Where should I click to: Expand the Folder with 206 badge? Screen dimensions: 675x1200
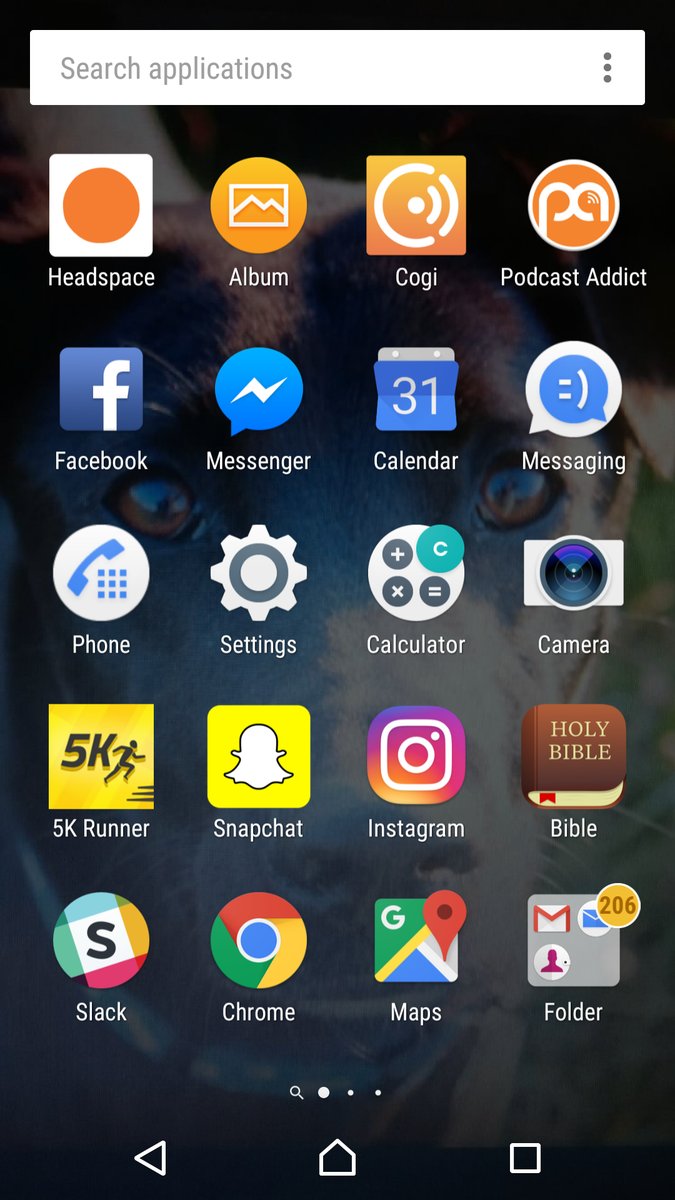coord(573,941)
